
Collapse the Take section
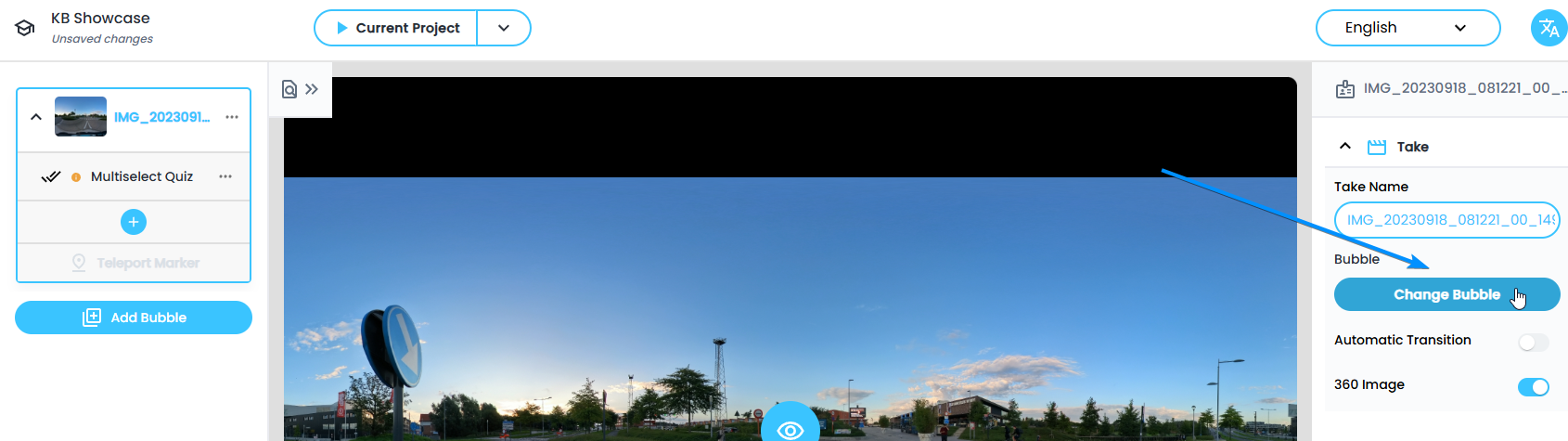[1345, 147]
